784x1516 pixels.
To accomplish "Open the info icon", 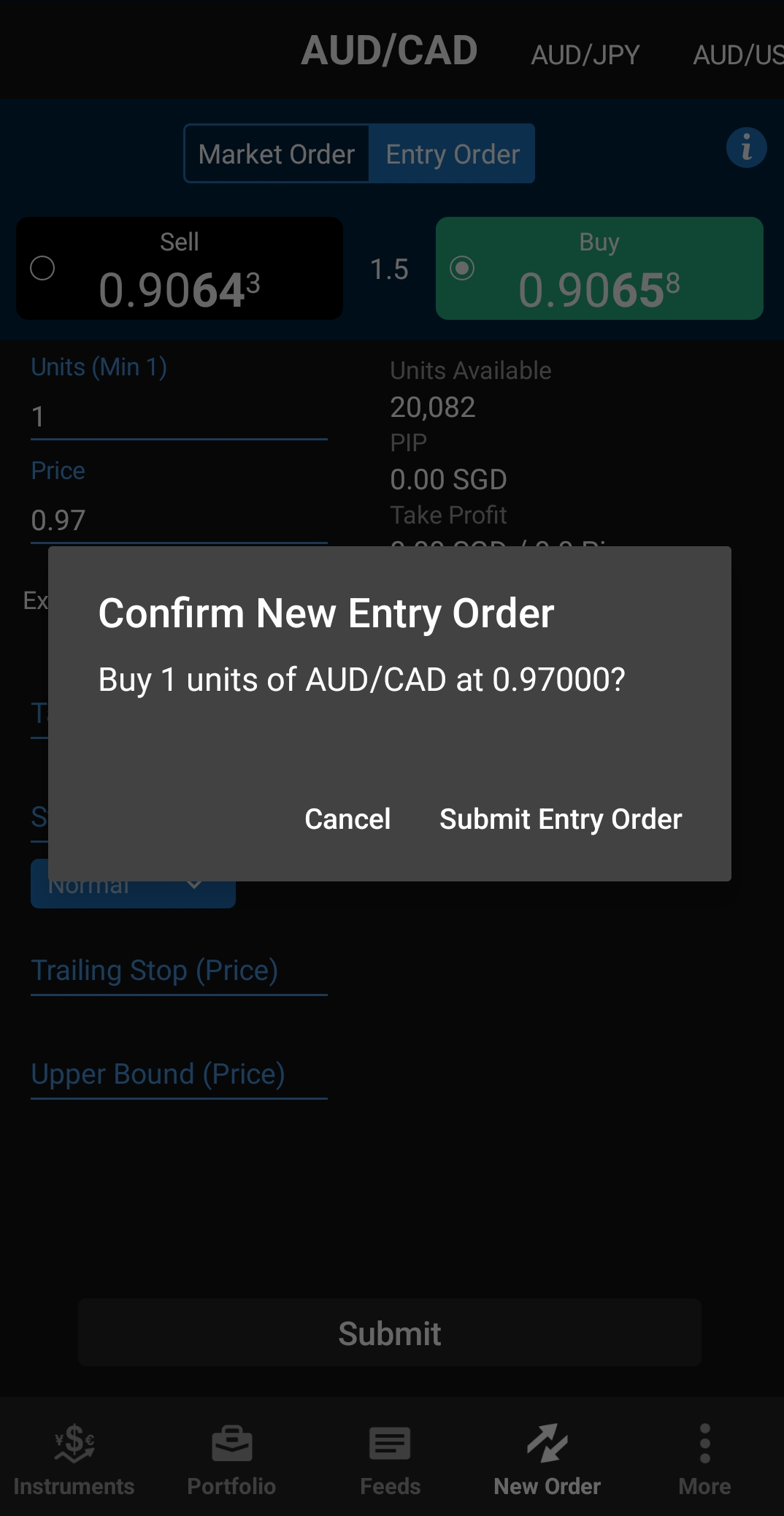I will tap(746, 148).
